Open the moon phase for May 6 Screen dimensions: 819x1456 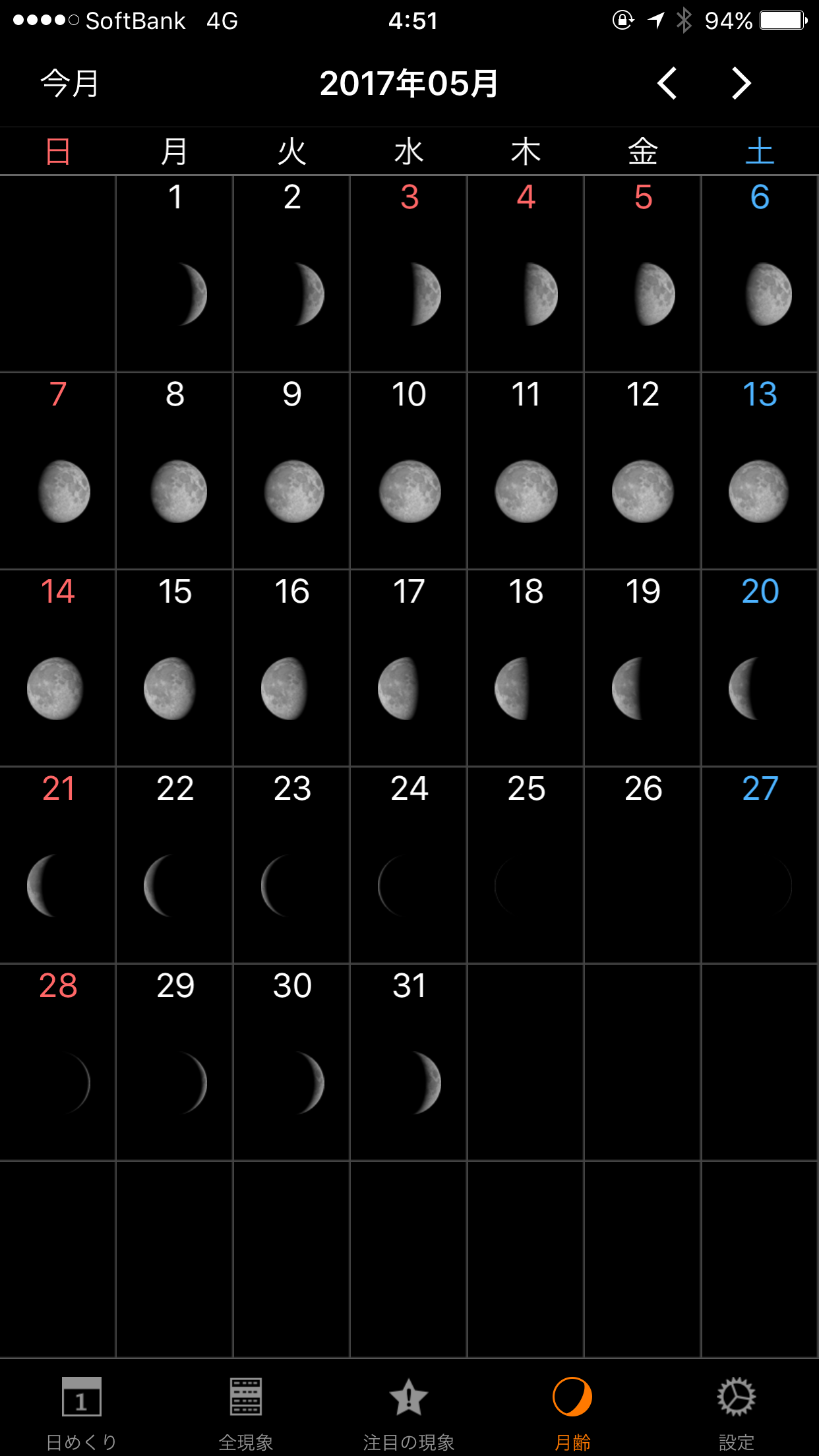(760, 274)
